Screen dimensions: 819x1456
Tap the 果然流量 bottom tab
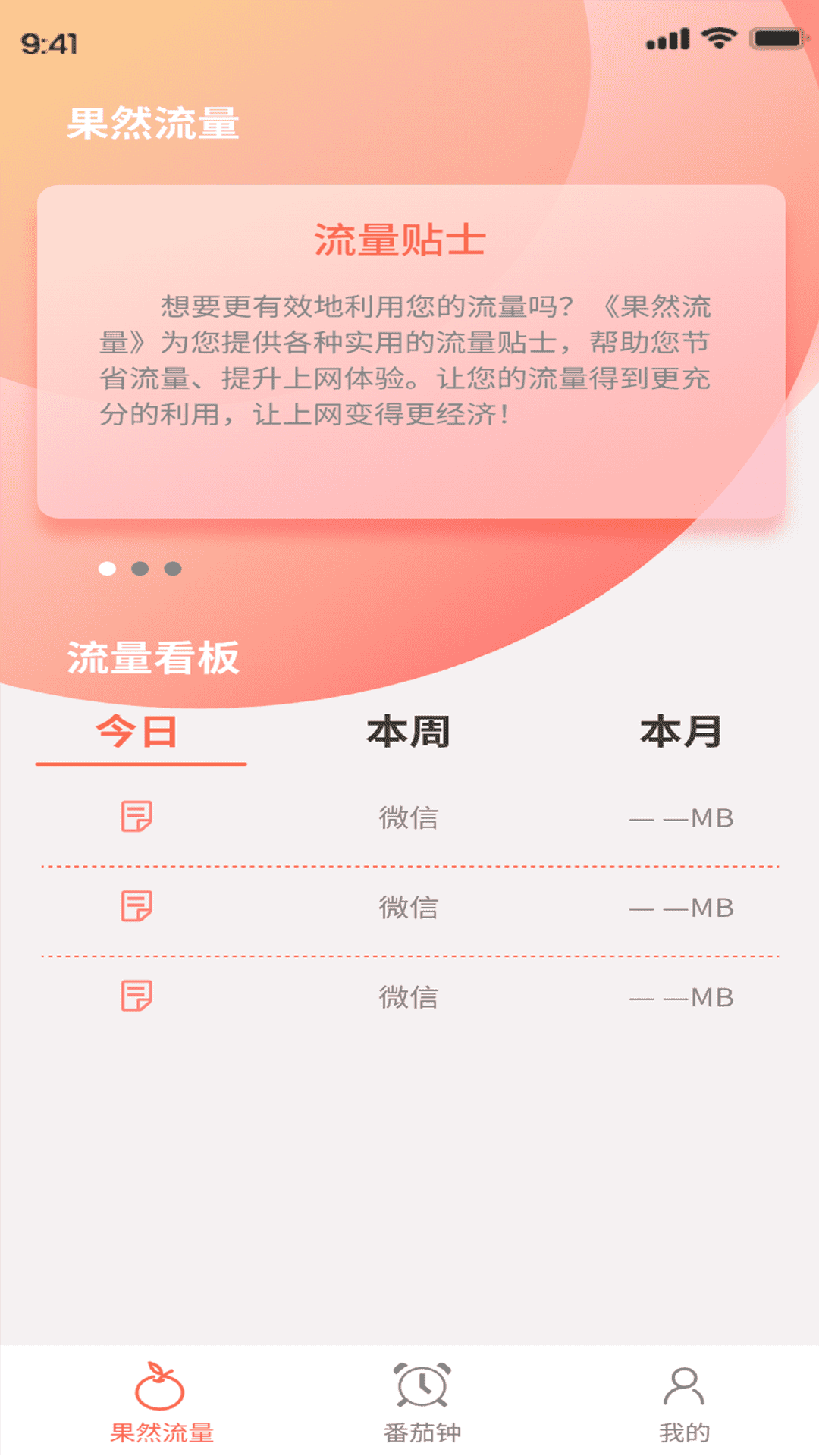coord(161,1403)
